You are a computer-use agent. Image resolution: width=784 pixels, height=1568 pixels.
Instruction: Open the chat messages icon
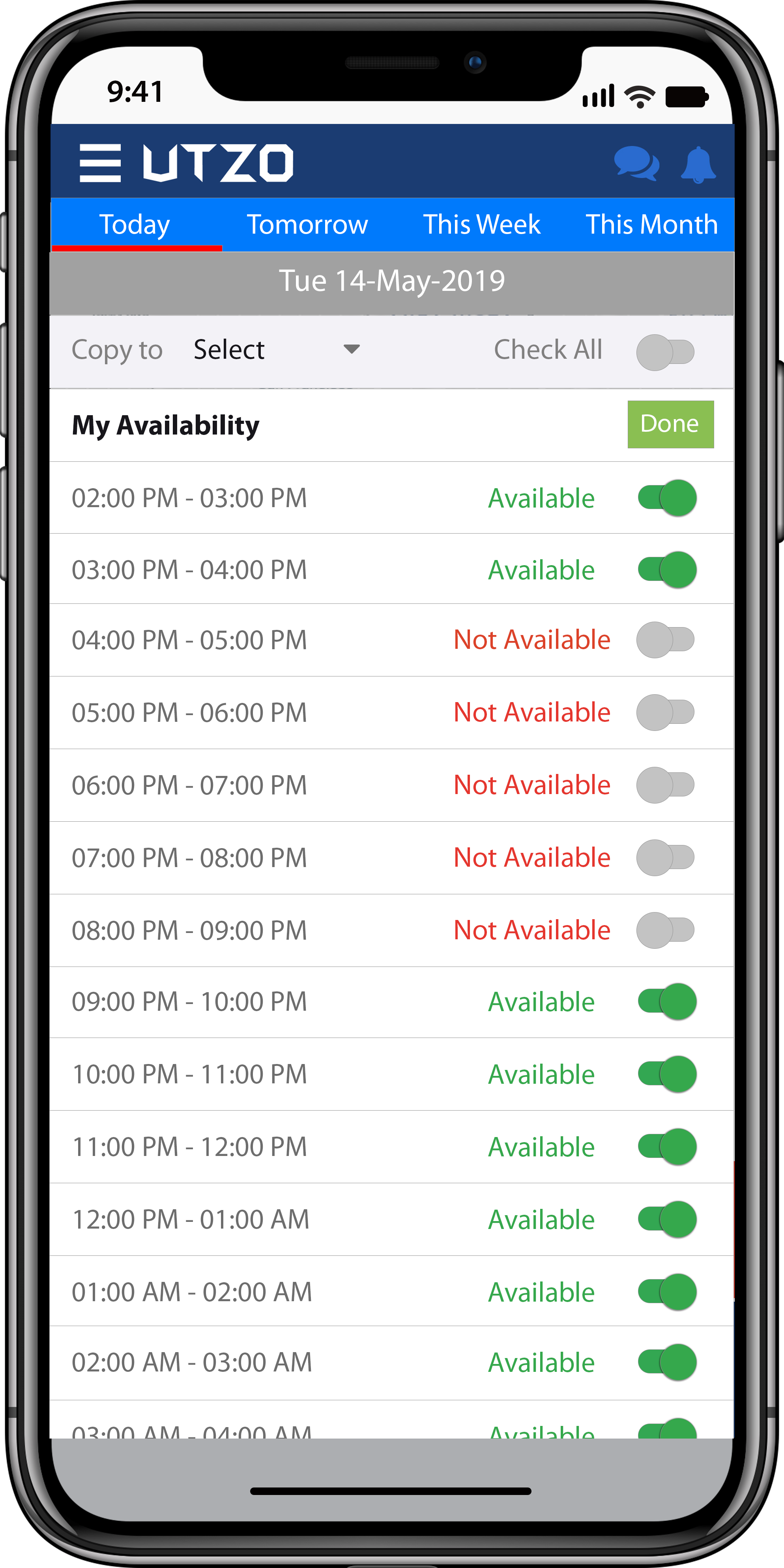click(x=636, y=164)
